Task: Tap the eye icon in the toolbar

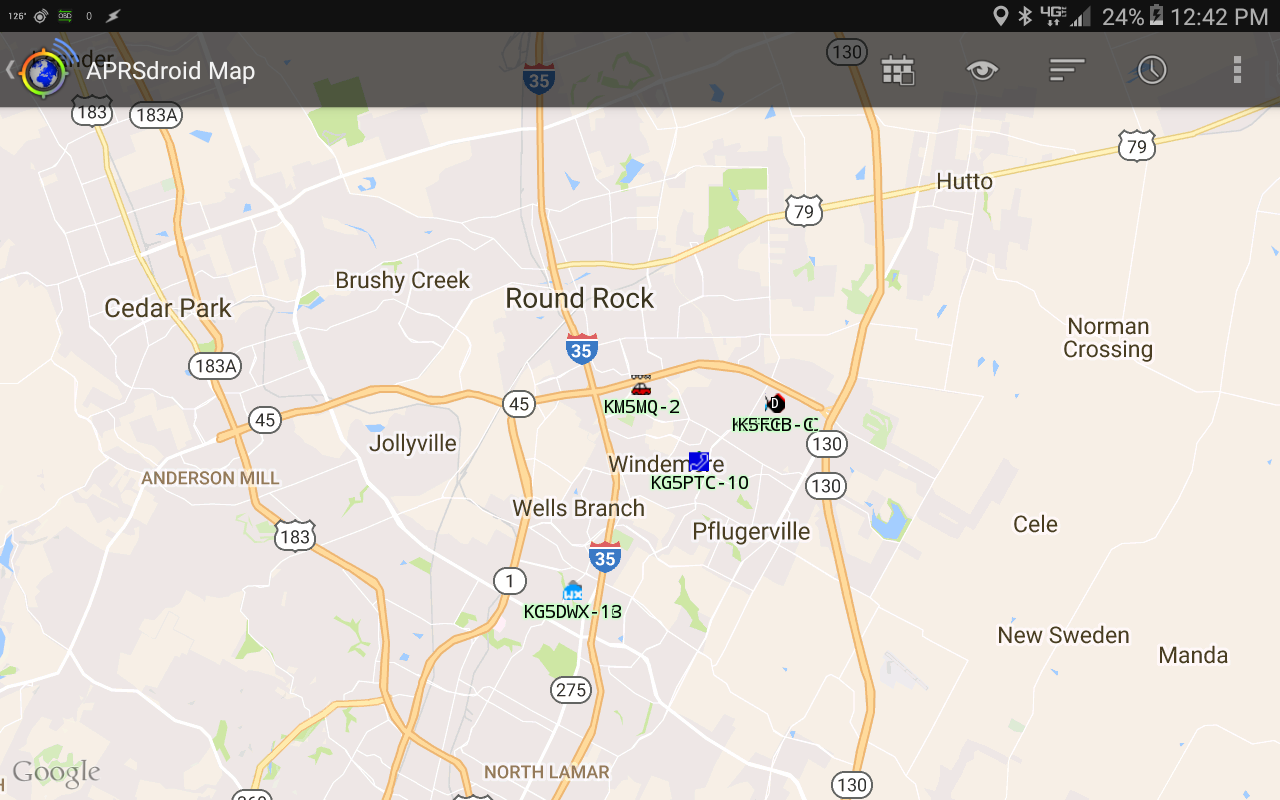Action: (982, 70)
